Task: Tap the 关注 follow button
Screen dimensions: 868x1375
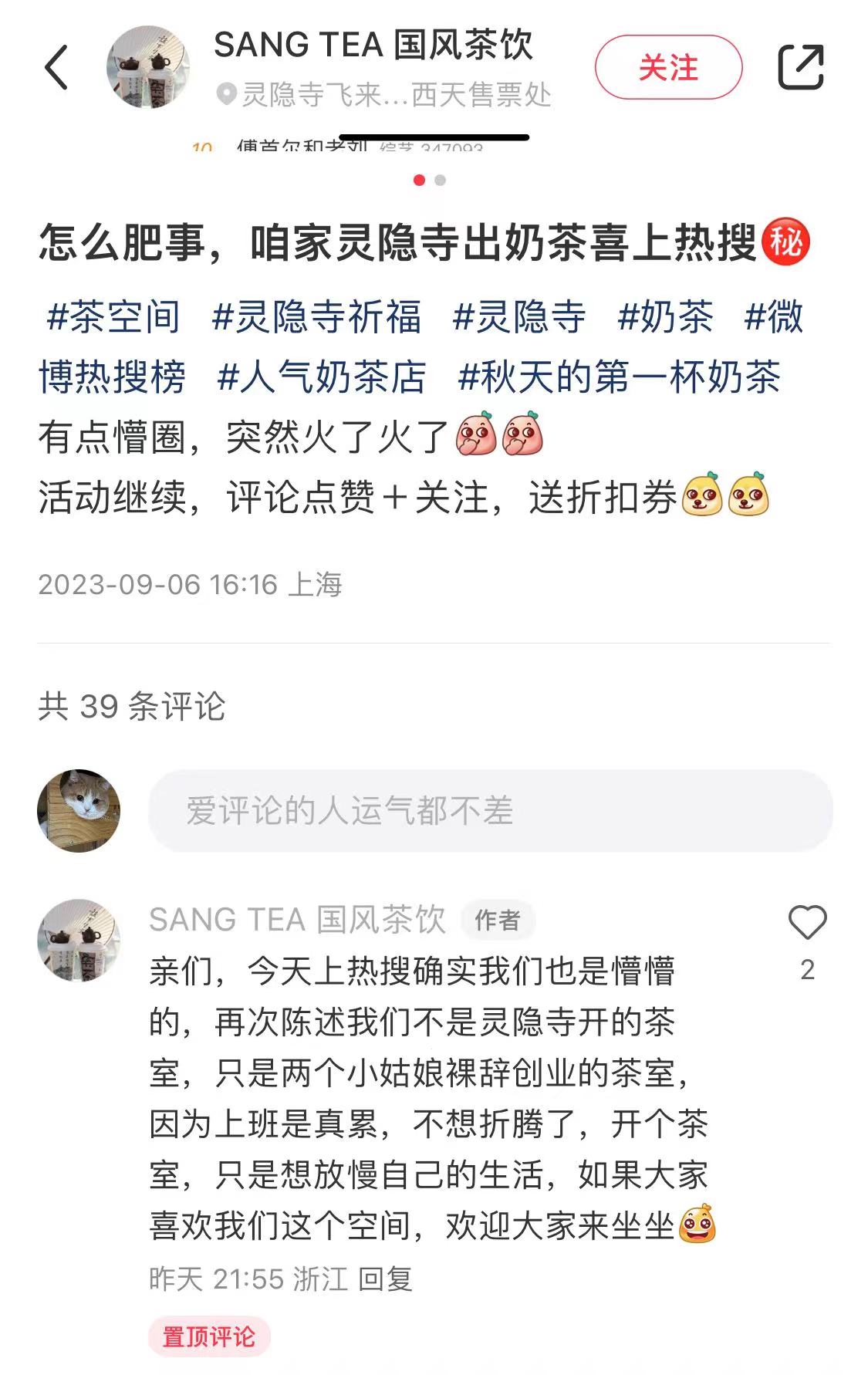Action: [x=667, y=67]
